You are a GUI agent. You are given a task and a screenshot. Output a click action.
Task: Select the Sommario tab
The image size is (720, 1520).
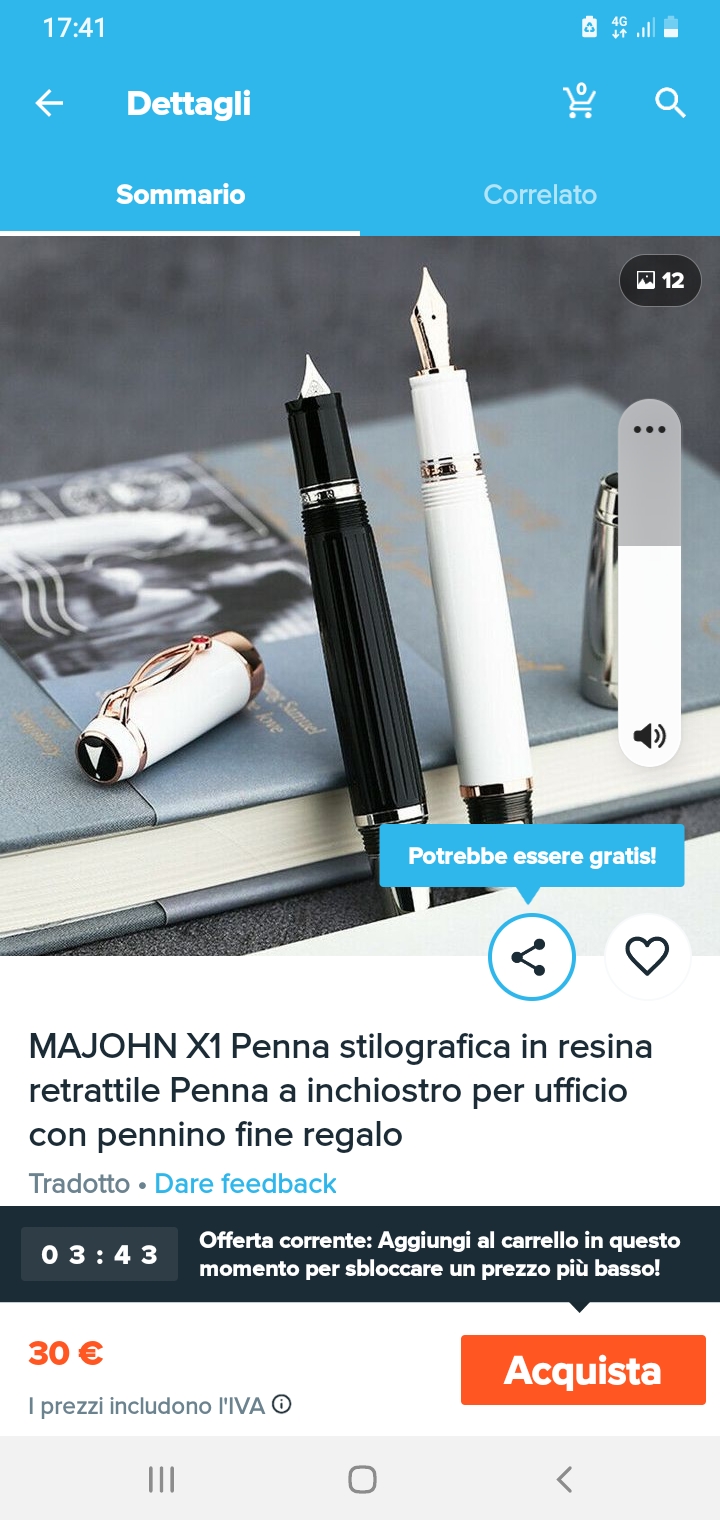tap(180, 194)
